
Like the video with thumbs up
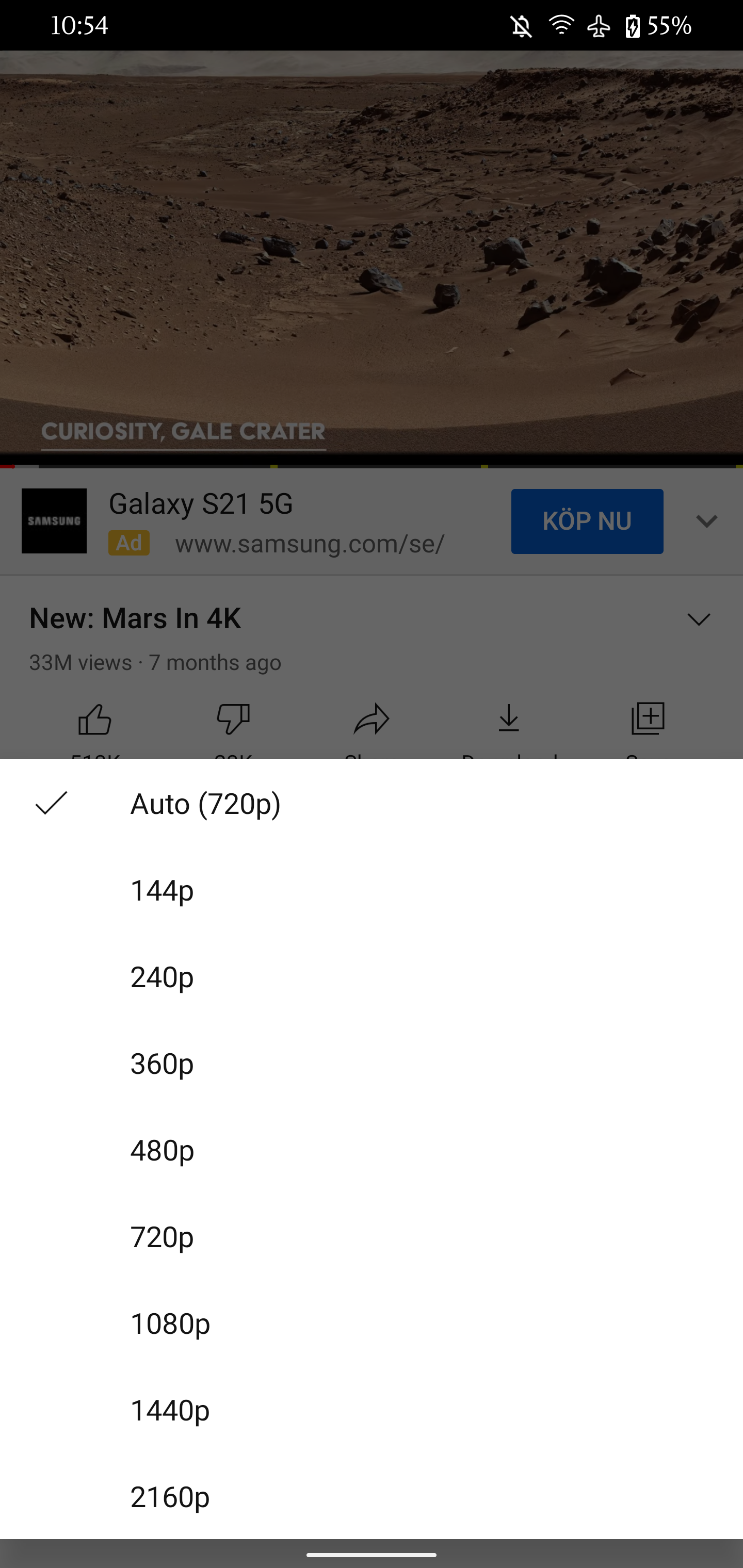95,719
